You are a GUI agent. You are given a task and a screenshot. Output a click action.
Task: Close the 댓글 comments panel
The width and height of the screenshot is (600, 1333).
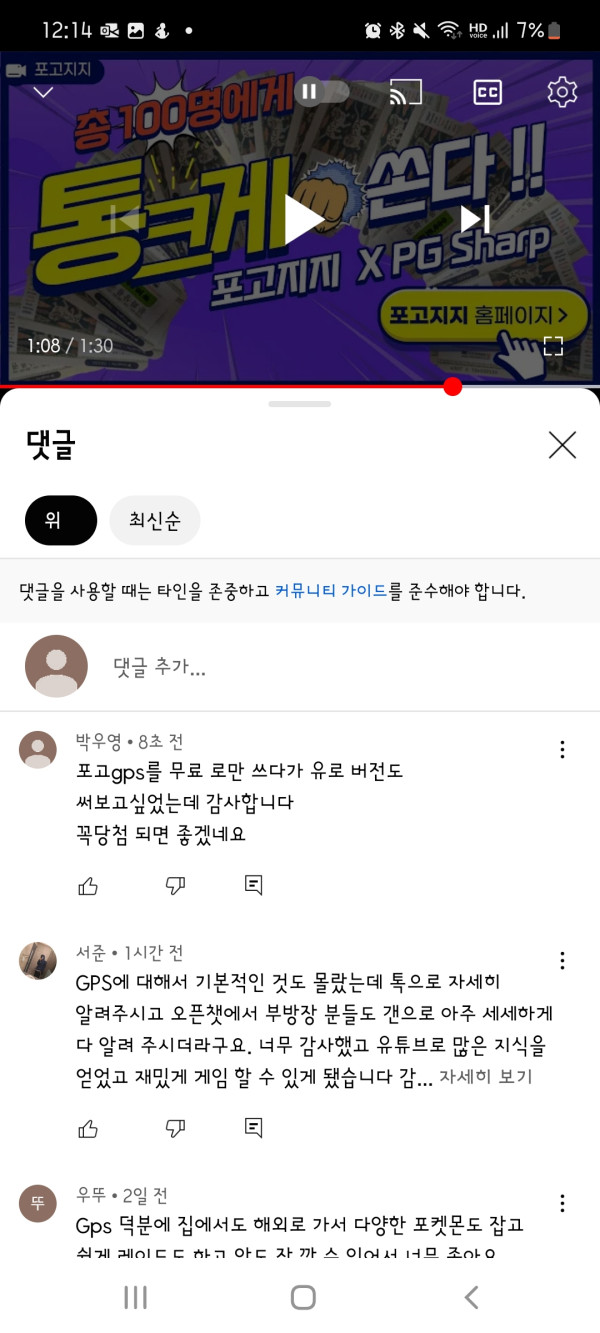click(x=562, y=445)
